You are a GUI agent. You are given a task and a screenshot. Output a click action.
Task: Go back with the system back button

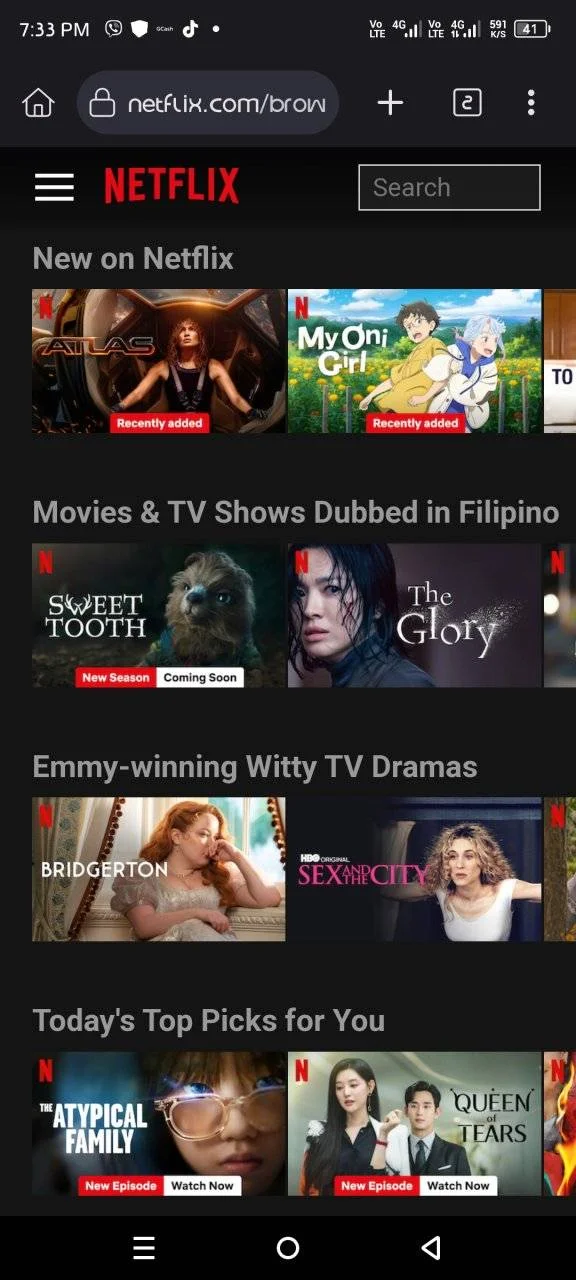(x=431, y=1247)
